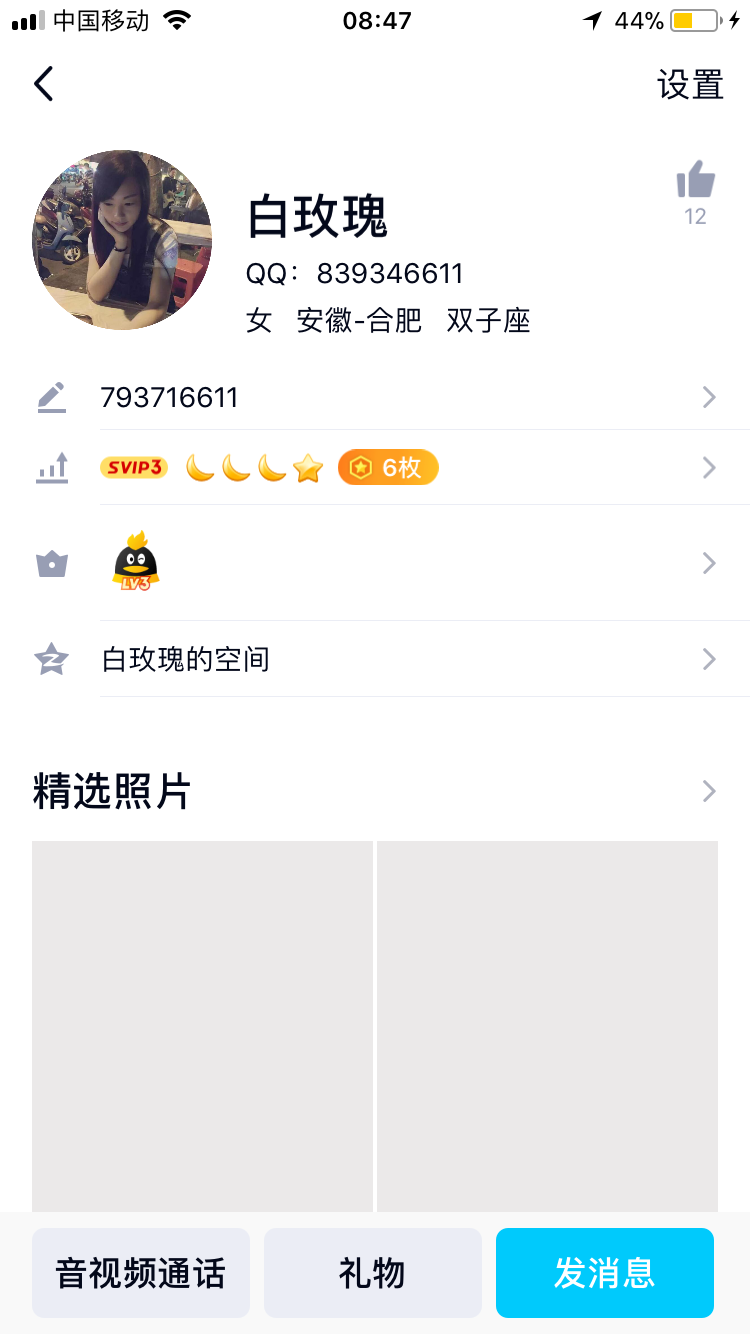The width and height of the screenshot is (750, 1334).
Task: Tap the 发消息 send message button
Action: (604, 1272)
